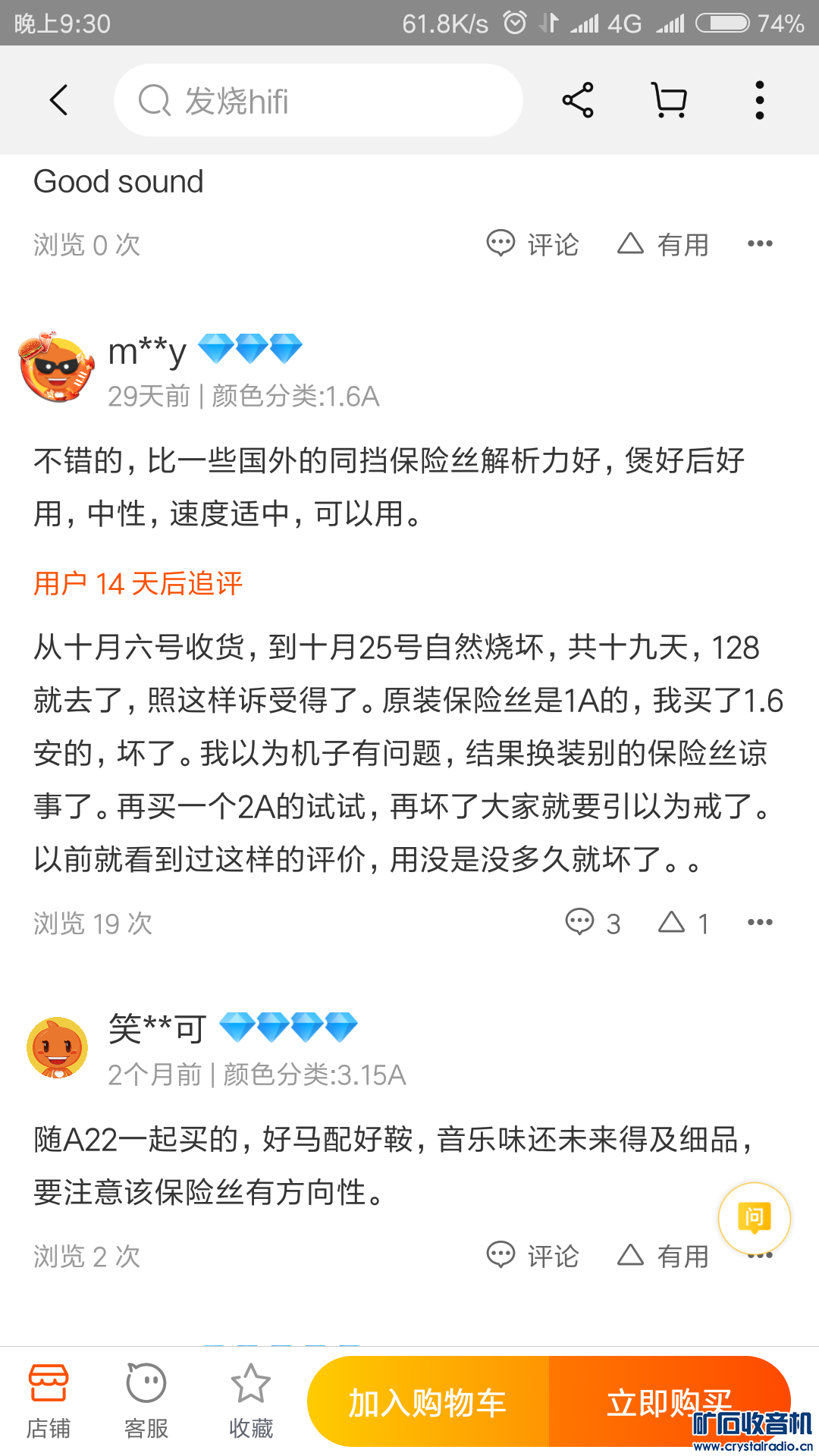Open m**y's reviewer avatar
This screenshot has height=1456, width=819.
pyautogui.click(x=56, y=368)
